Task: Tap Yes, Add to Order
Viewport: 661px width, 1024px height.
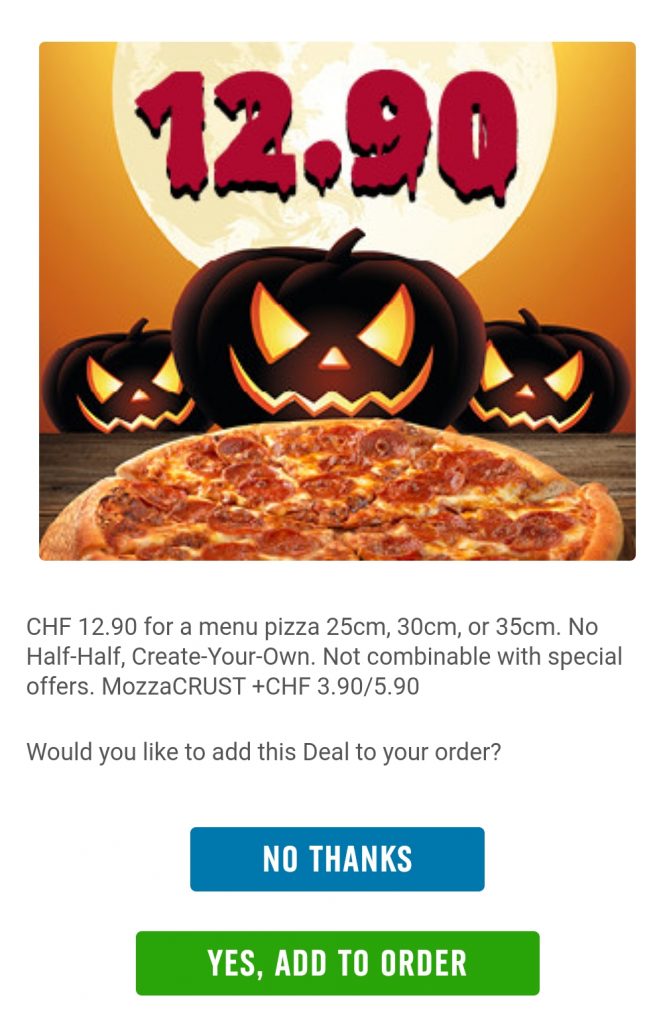Action: pyautogui.click(x=337, y=963)
